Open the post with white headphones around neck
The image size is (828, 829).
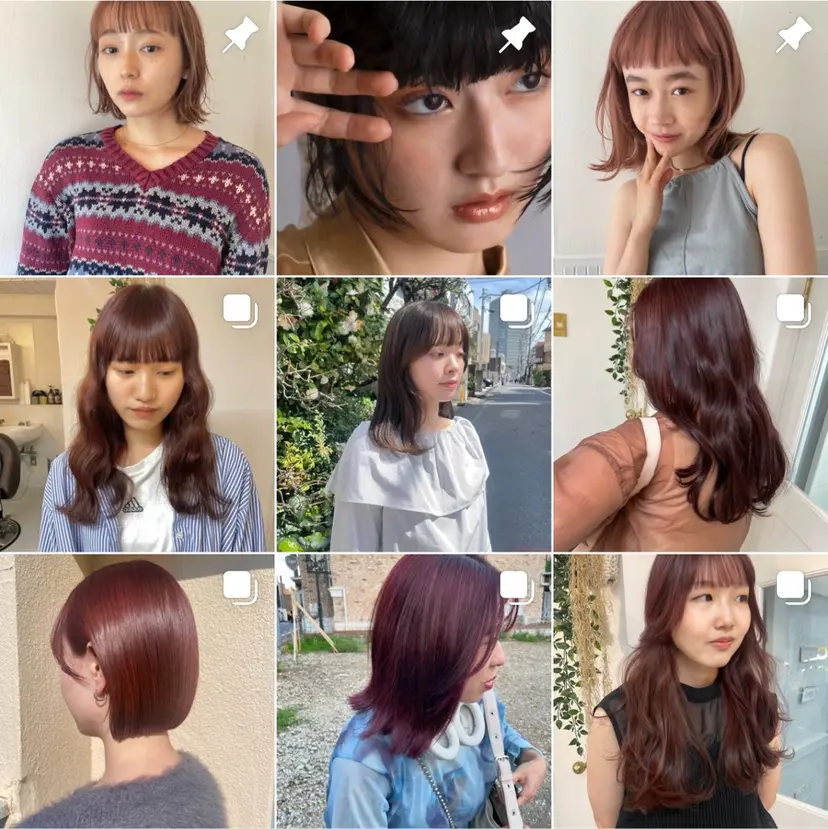coord(413,692)
